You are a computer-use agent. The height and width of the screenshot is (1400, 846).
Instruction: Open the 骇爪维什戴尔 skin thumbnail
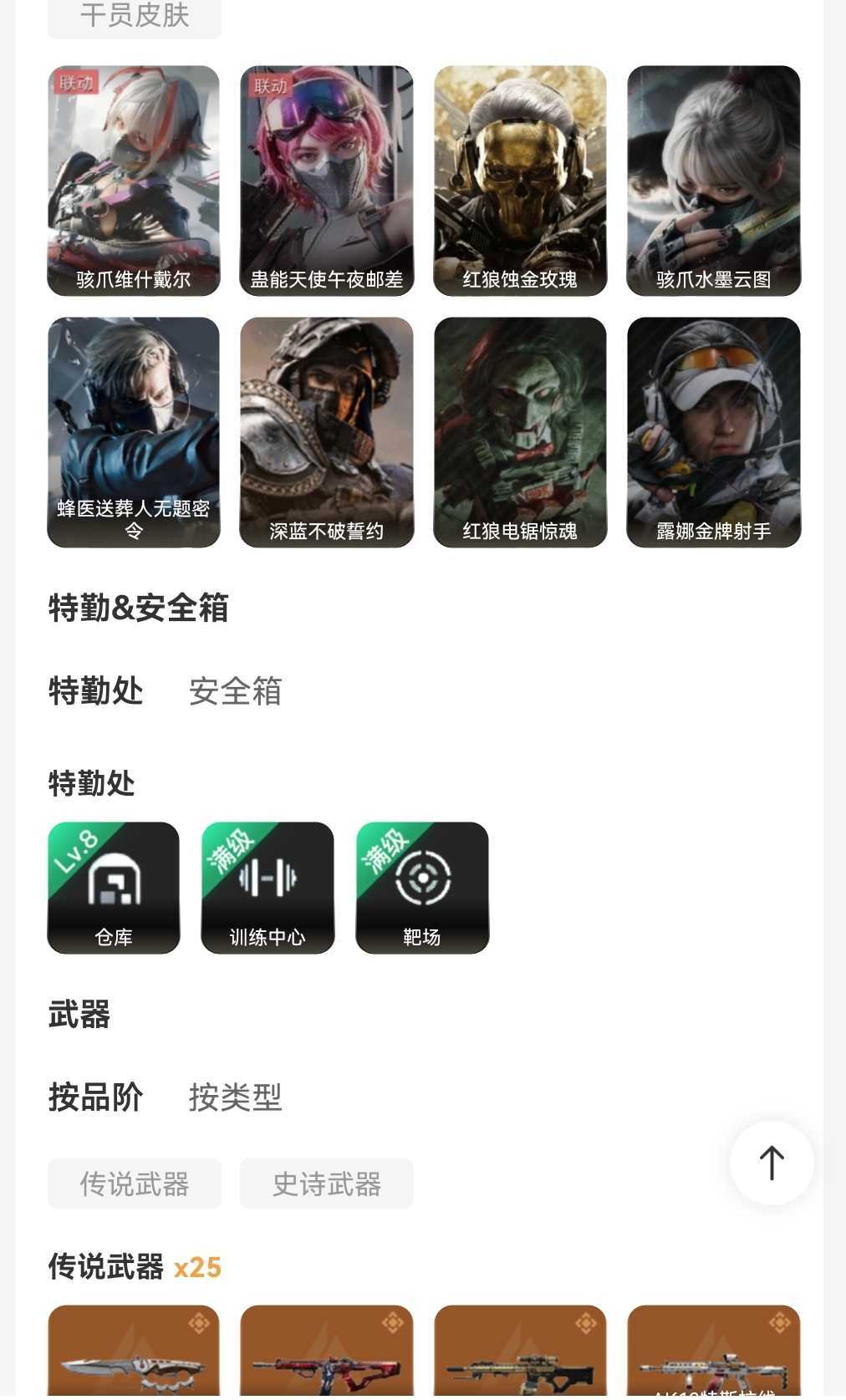pos(133,180)
